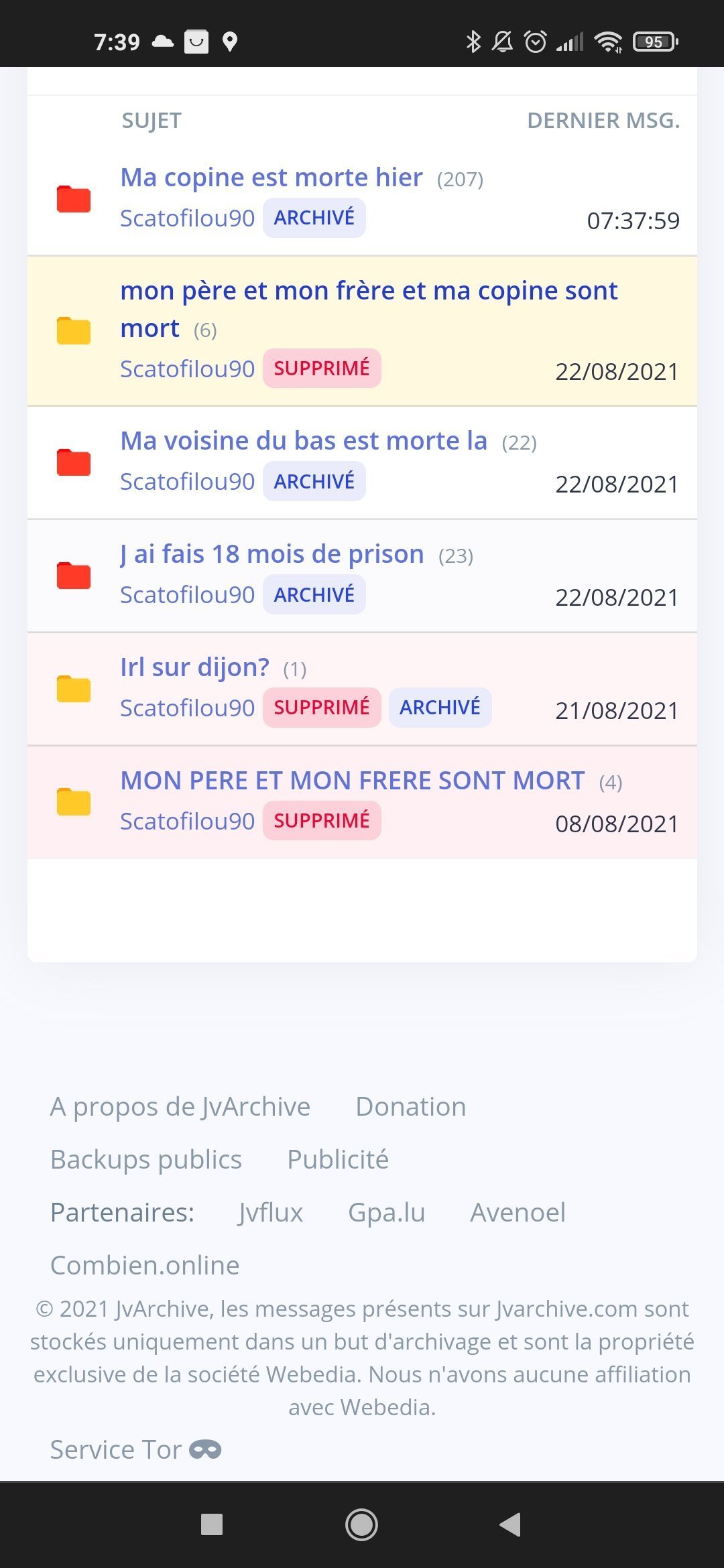724x1568 pixels.
Task: Go to the Donation page
Action: [x=411, y=1107]
